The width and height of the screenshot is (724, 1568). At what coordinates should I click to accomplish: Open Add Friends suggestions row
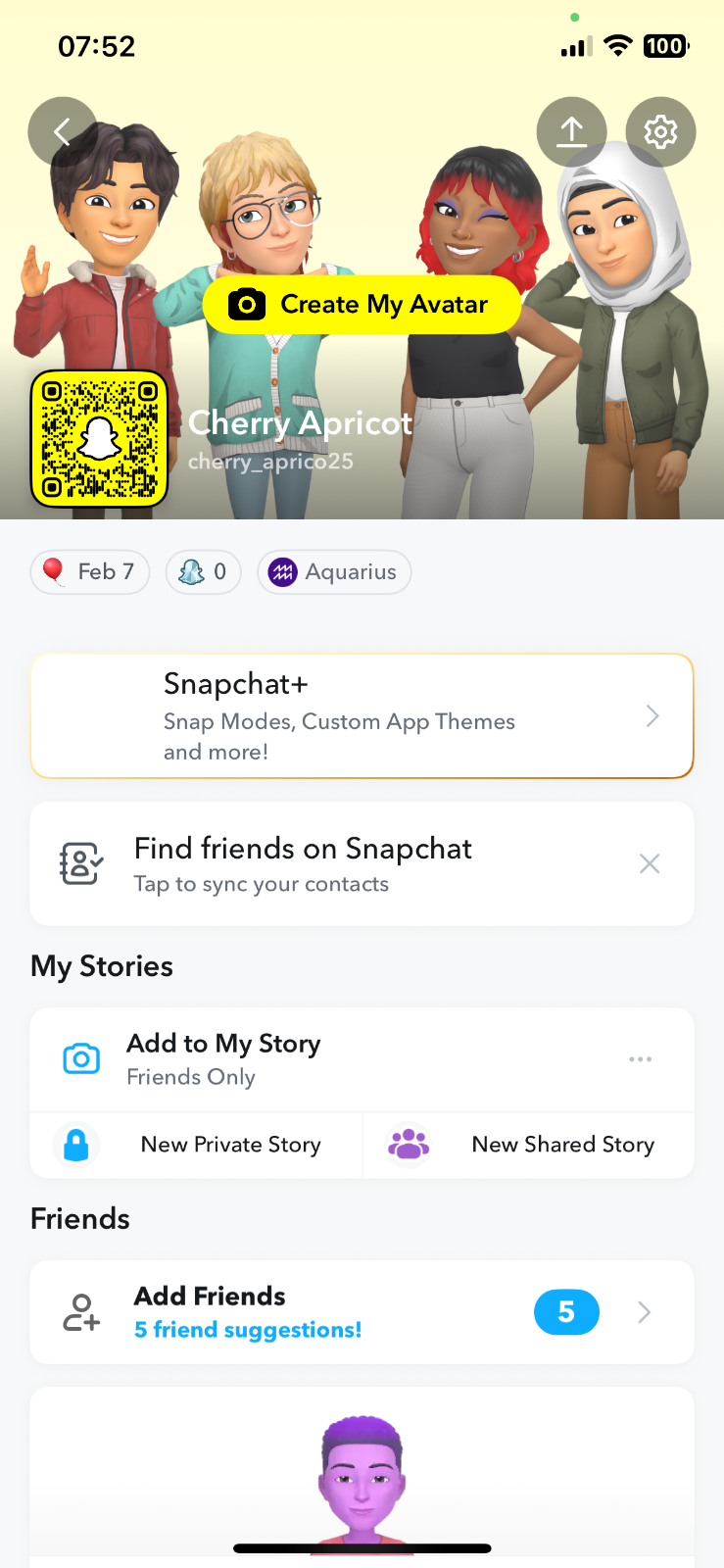362,1312
